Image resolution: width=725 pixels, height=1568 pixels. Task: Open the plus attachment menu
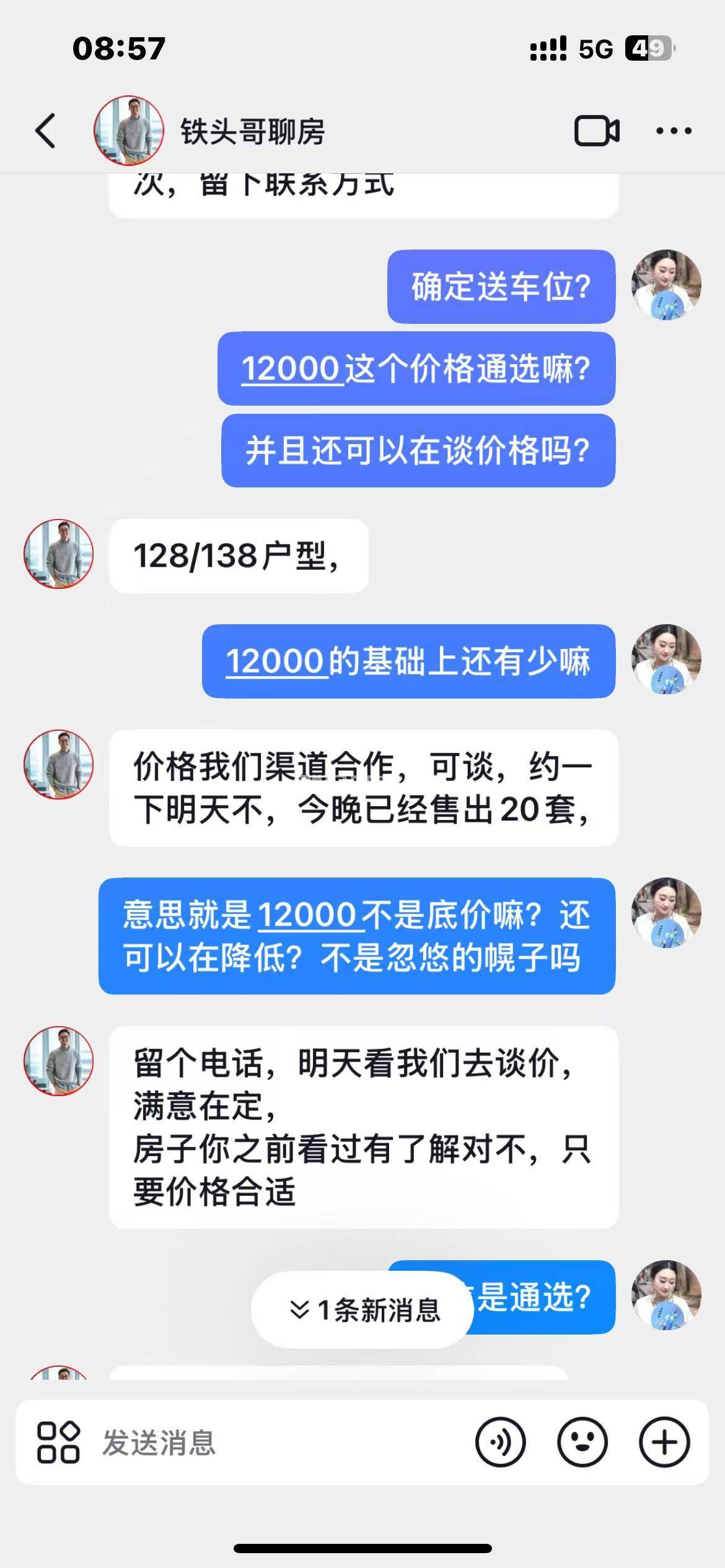tap(664, 1442)
